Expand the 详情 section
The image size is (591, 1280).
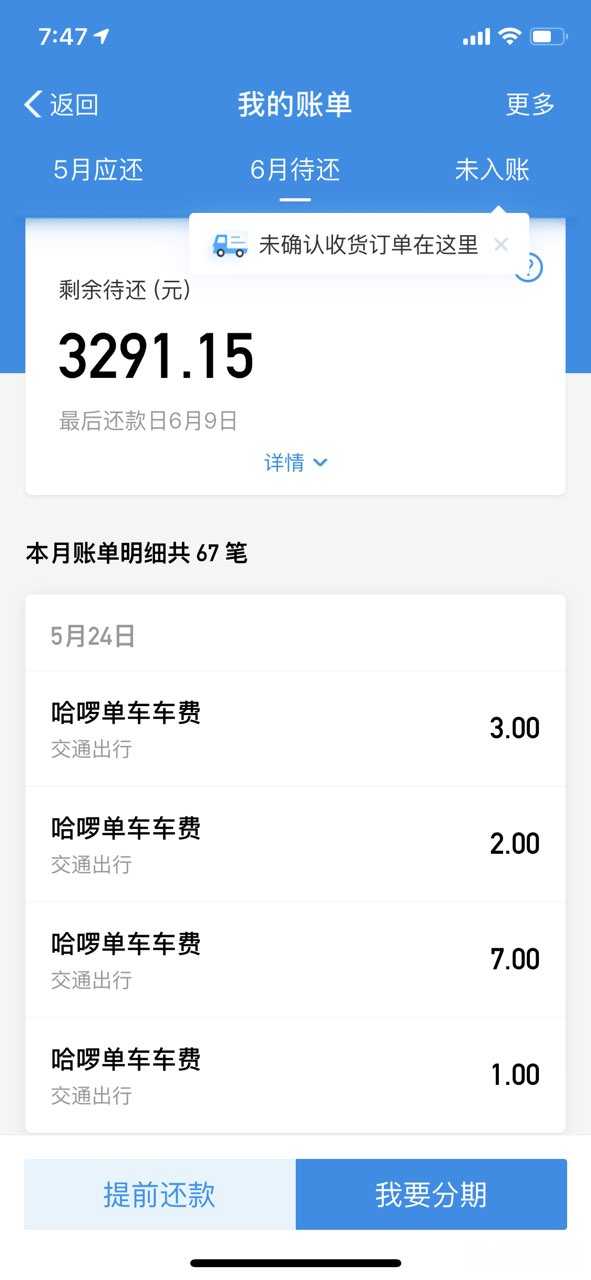(296, 462)
